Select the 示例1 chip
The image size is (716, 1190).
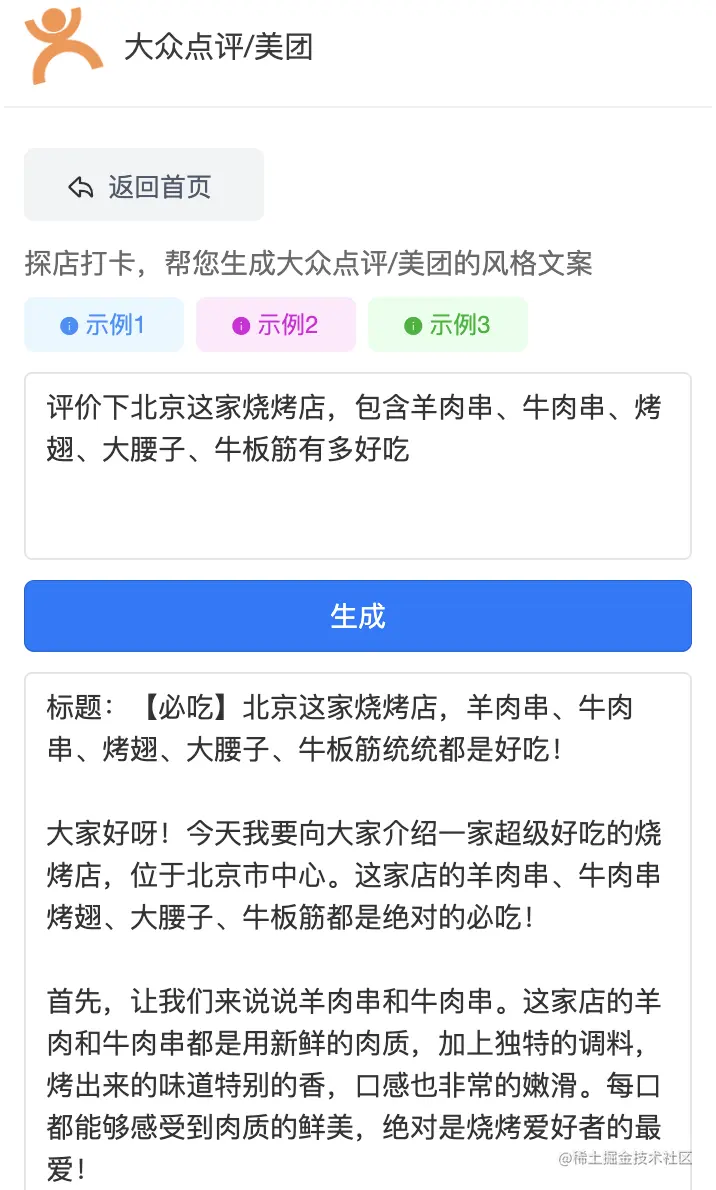point(104,325)
